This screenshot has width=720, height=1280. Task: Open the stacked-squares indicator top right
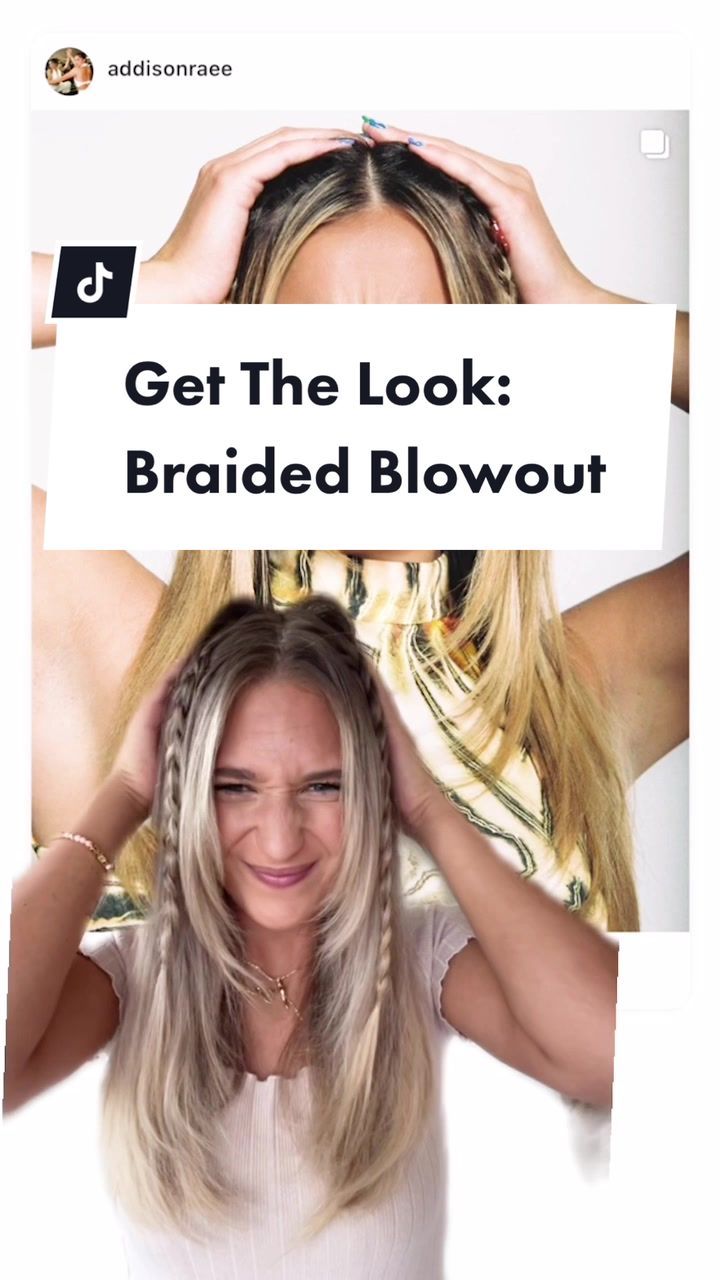pyautogui.click(x=655, y=145)
